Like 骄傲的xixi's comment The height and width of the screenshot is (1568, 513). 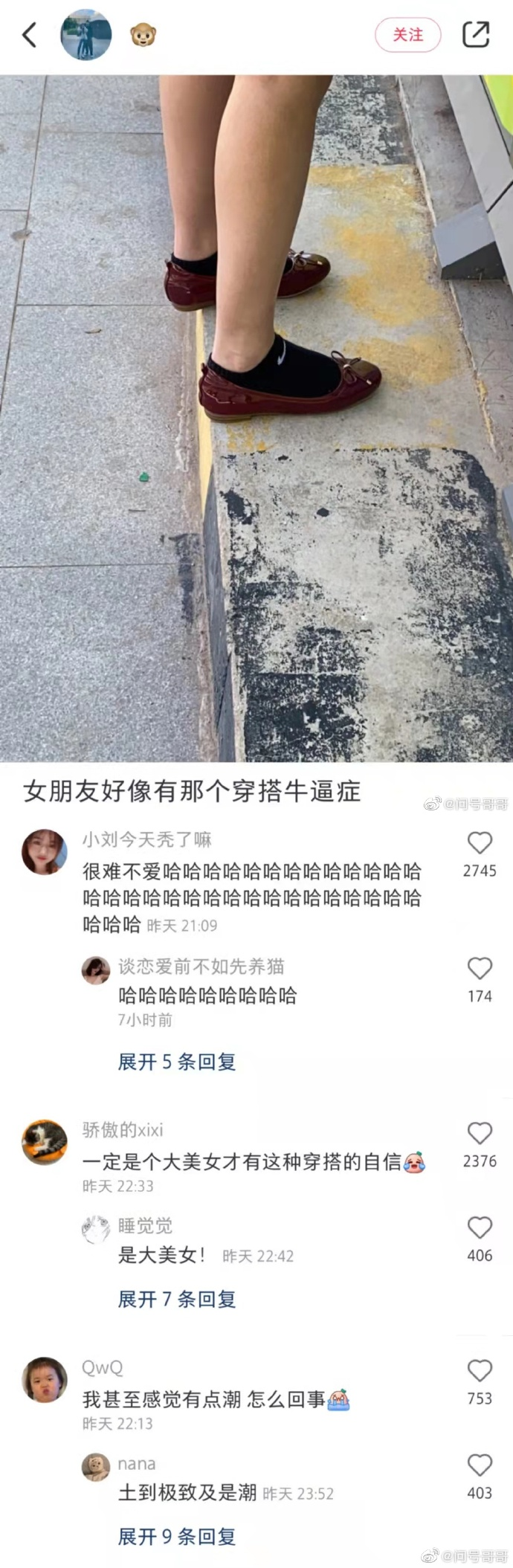(480, 1133)
